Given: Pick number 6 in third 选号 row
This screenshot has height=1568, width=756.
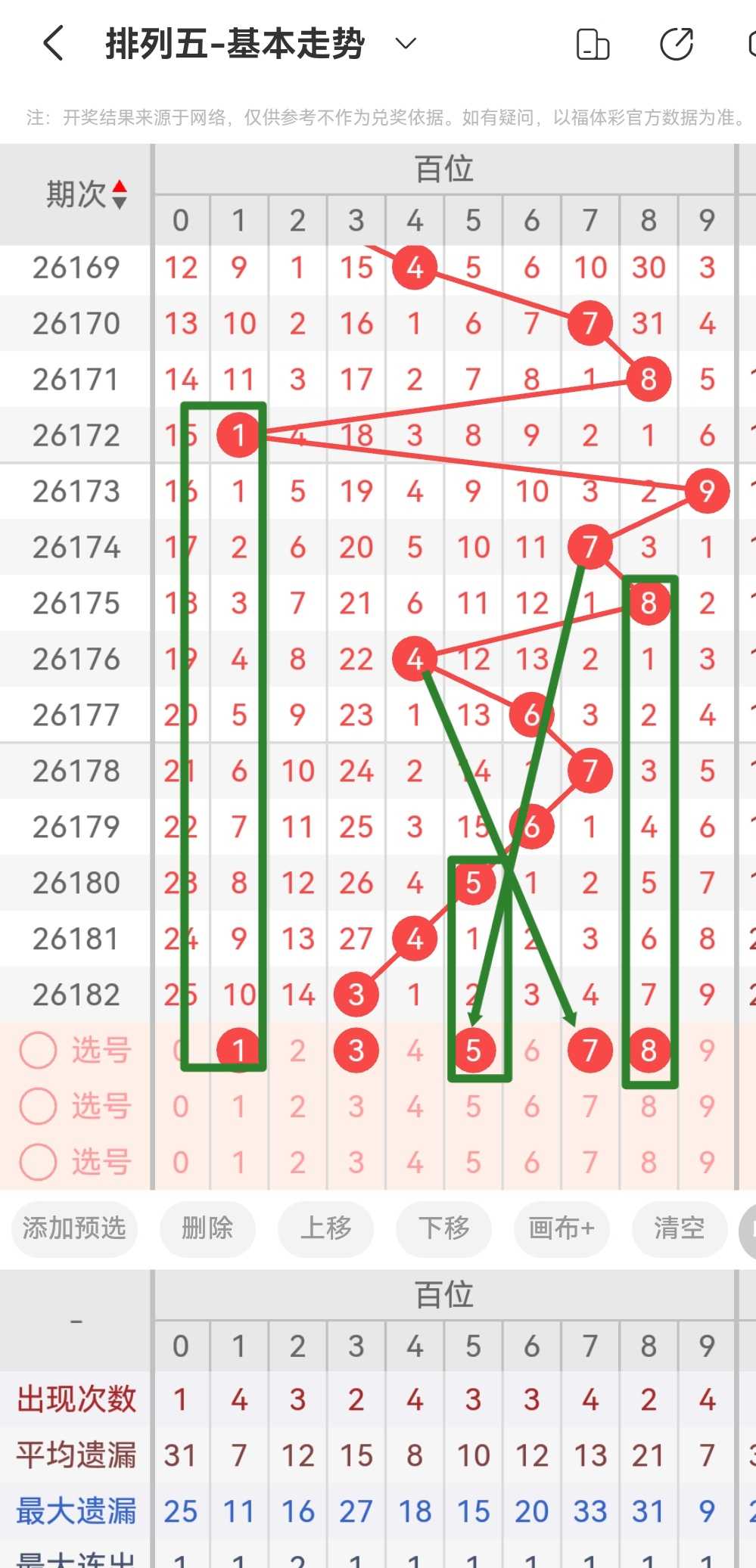Looking at the screenshot, I should (x=531, y=1162).
